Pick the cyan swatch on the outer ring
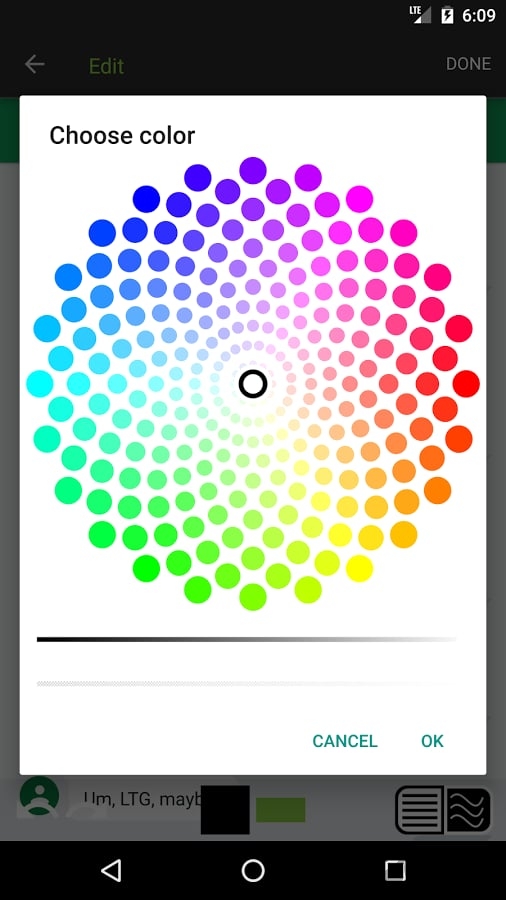The height and width of the screenshot is (900, 506). [x=40, y=383]
